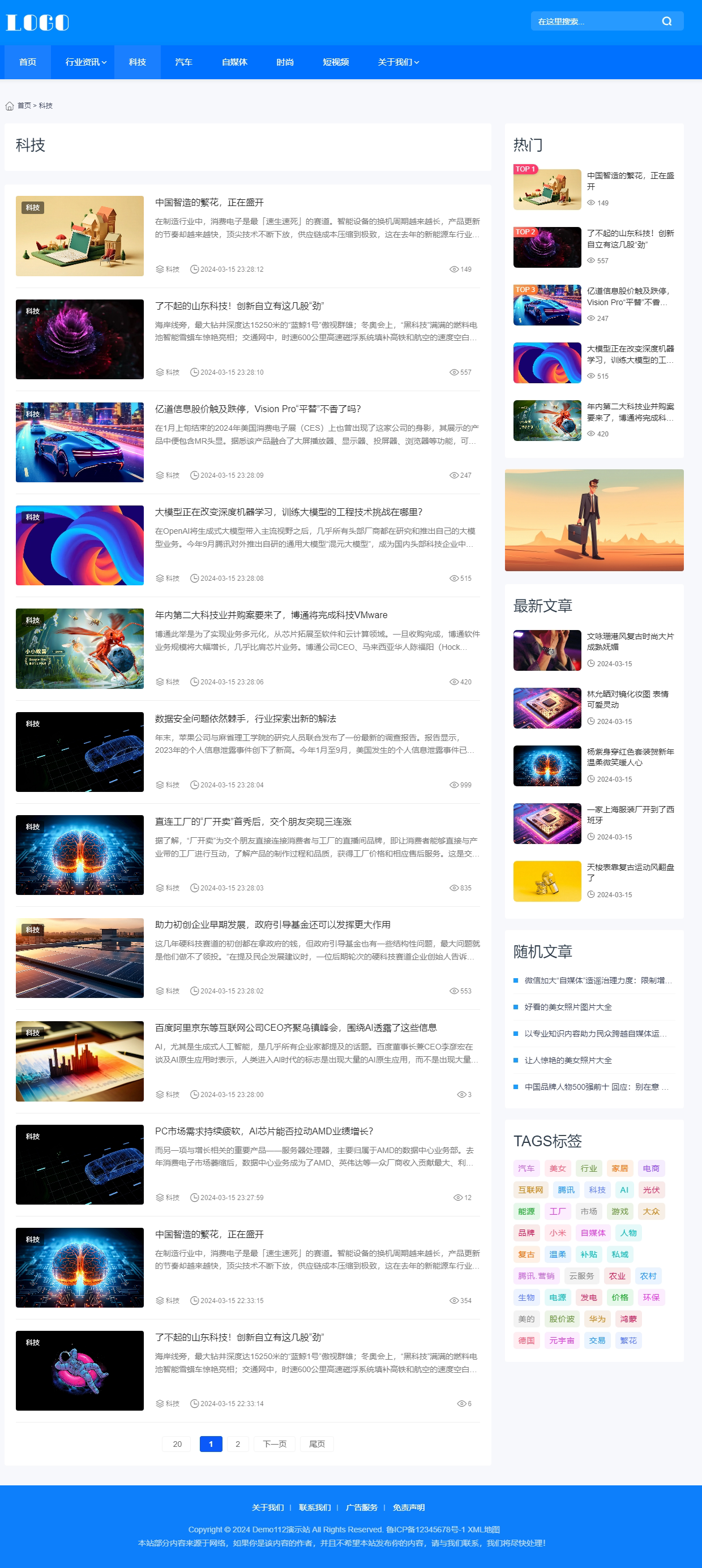Screen dimensions: 702x1568
Task: Select the 汽车 navigation tab
Action: [185, 62]
